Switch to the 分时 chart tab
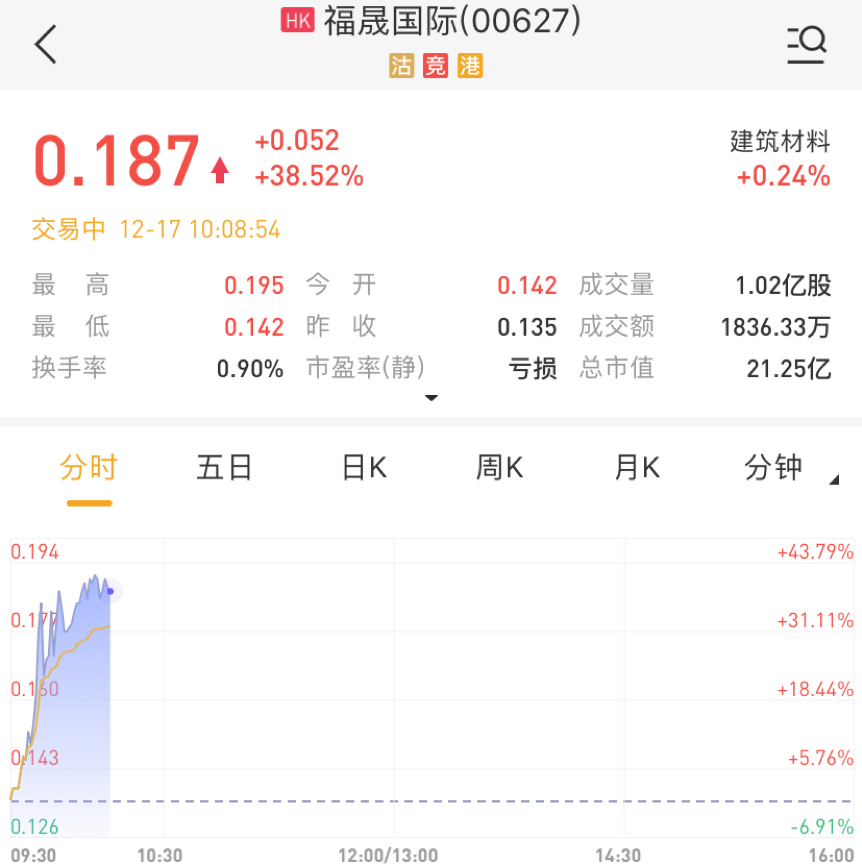Screen dimensions: 862x864 89,468
